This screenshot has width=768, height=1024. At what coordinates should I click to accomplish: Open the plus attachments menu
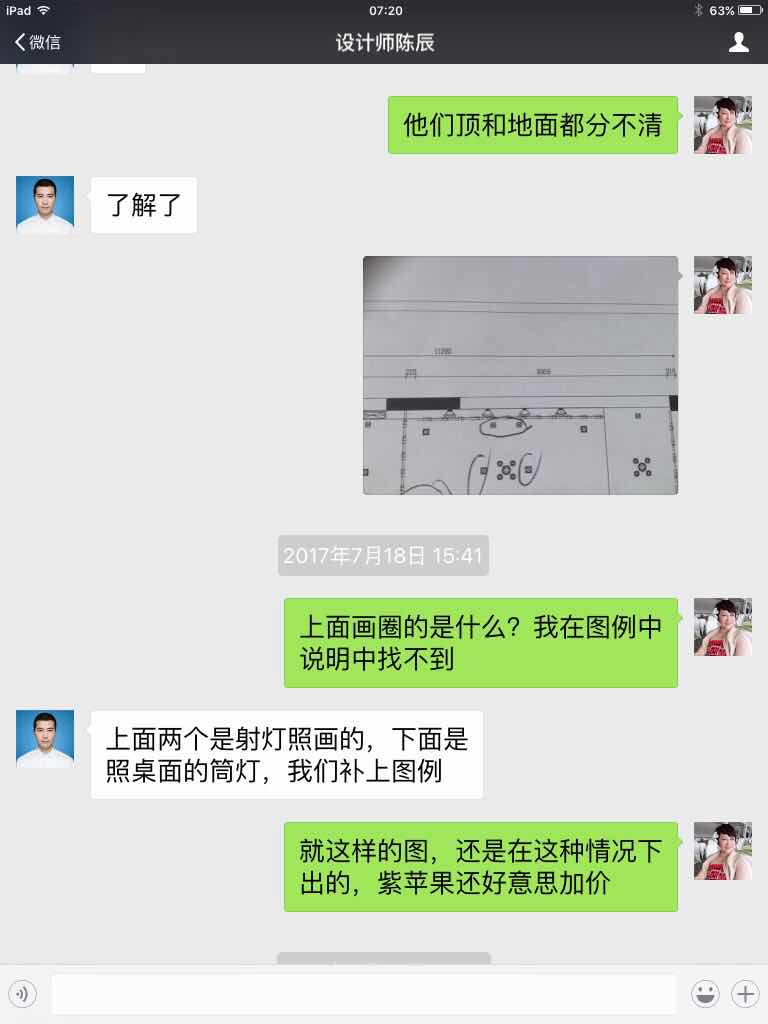click(x=745, y=994)
